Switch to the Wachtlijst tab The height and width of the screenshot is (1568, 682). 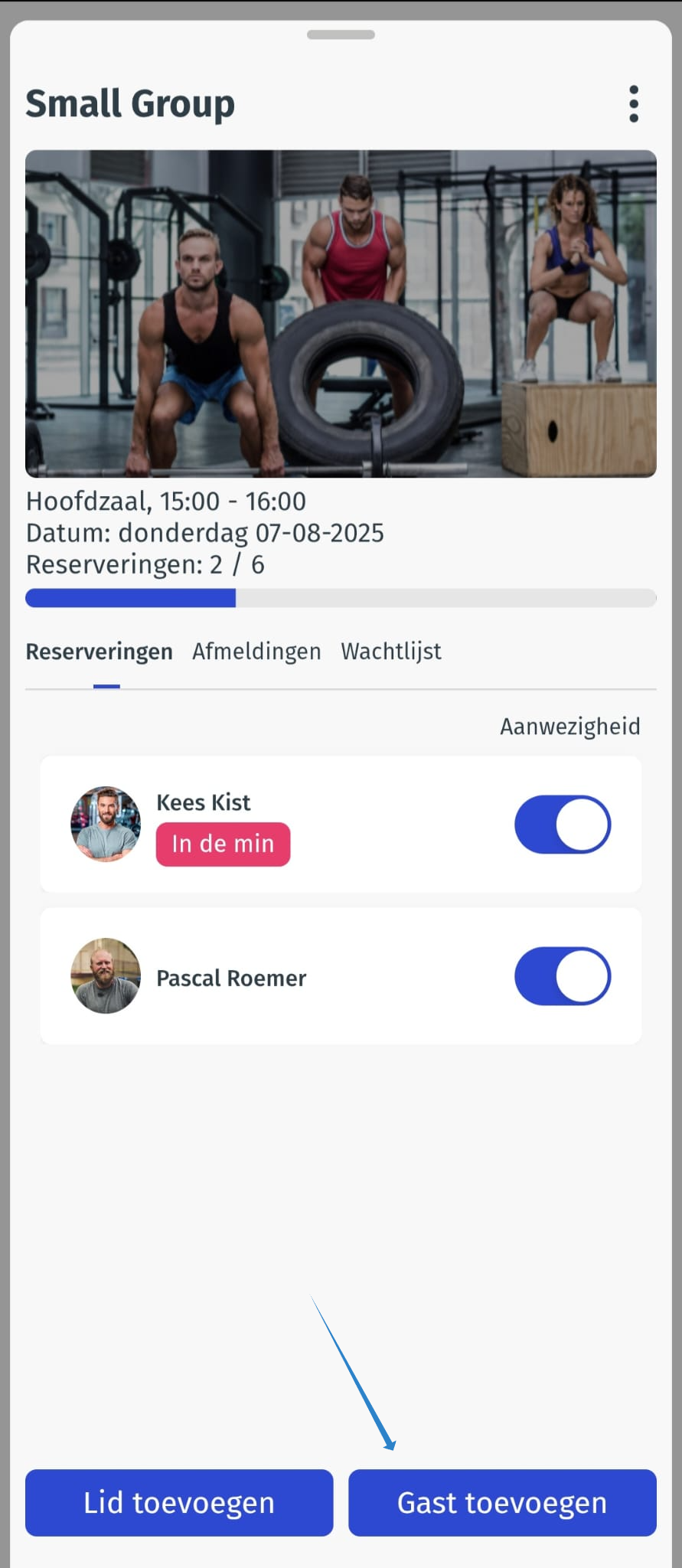(x=391, y=652)
